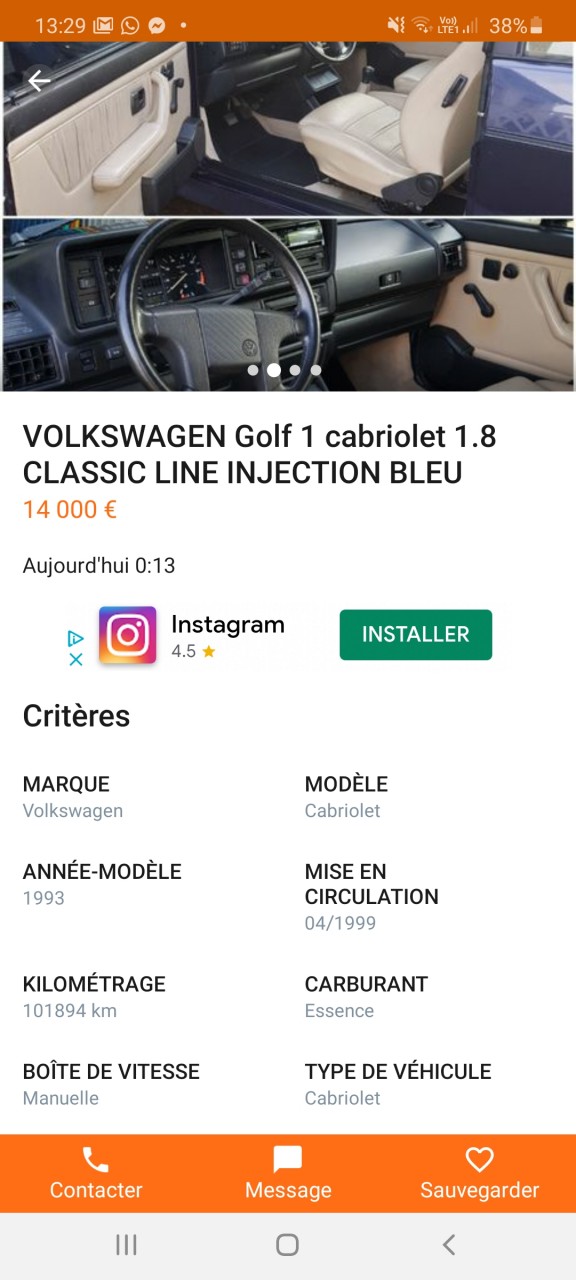The width and height of the screenshot is (576, 1280).
Task: Tap the system home button
Action: pos(287,1244)
